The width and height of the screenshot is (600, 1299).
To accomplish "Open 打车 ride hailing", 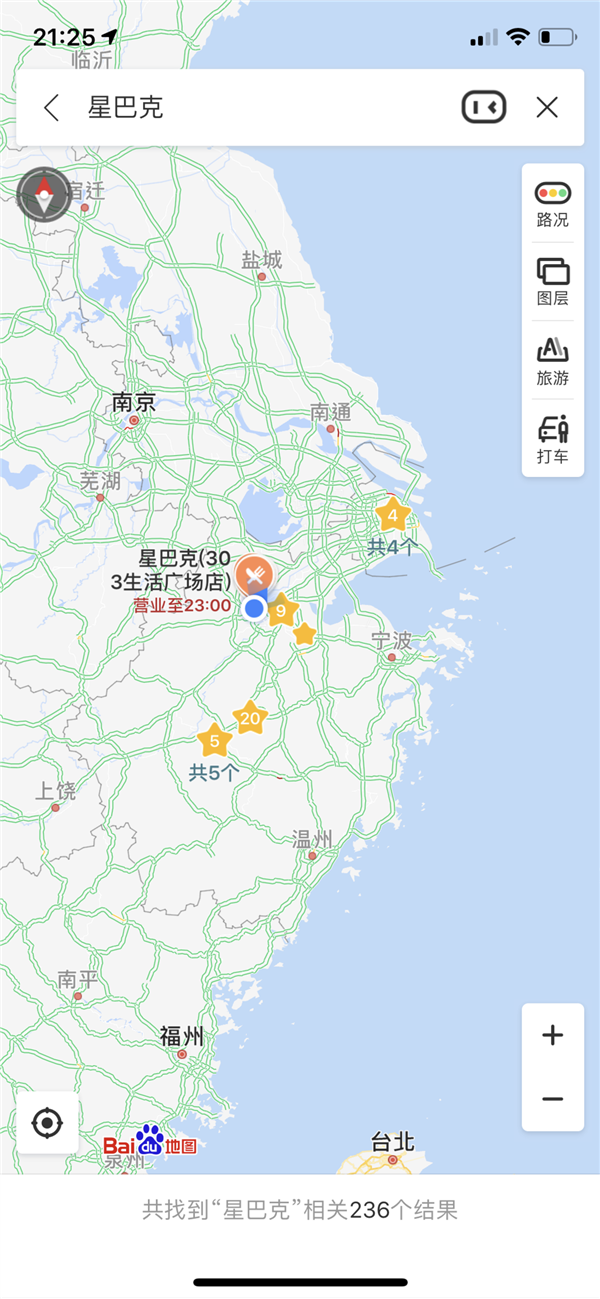I will coord(552,438).
